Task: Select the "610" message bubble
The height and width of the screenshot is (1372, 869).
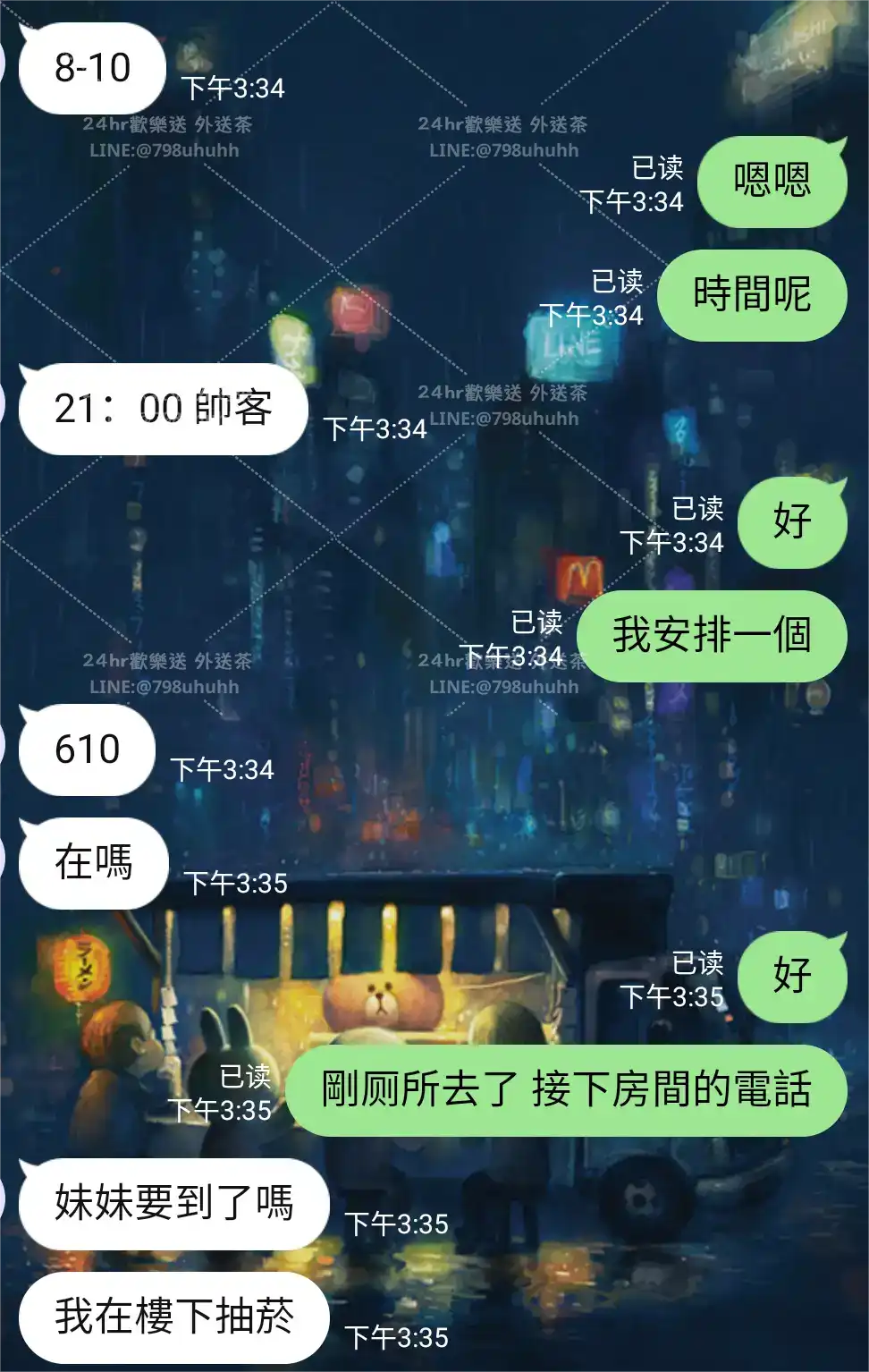Action: point(85,751)
